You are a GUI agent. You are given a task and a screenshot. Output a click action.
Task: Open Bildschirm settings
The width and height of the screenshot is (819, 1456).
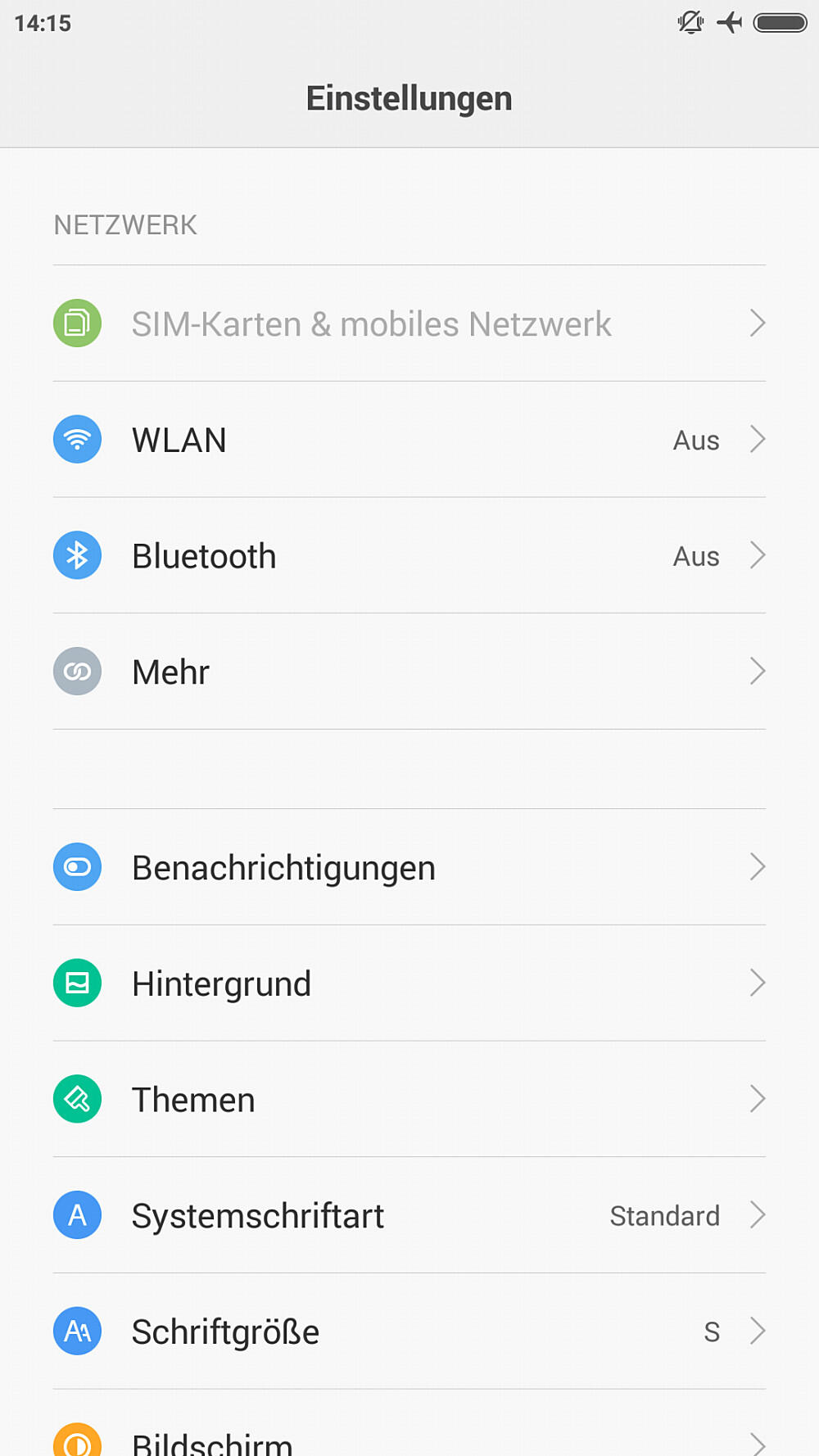[409, 1423]
